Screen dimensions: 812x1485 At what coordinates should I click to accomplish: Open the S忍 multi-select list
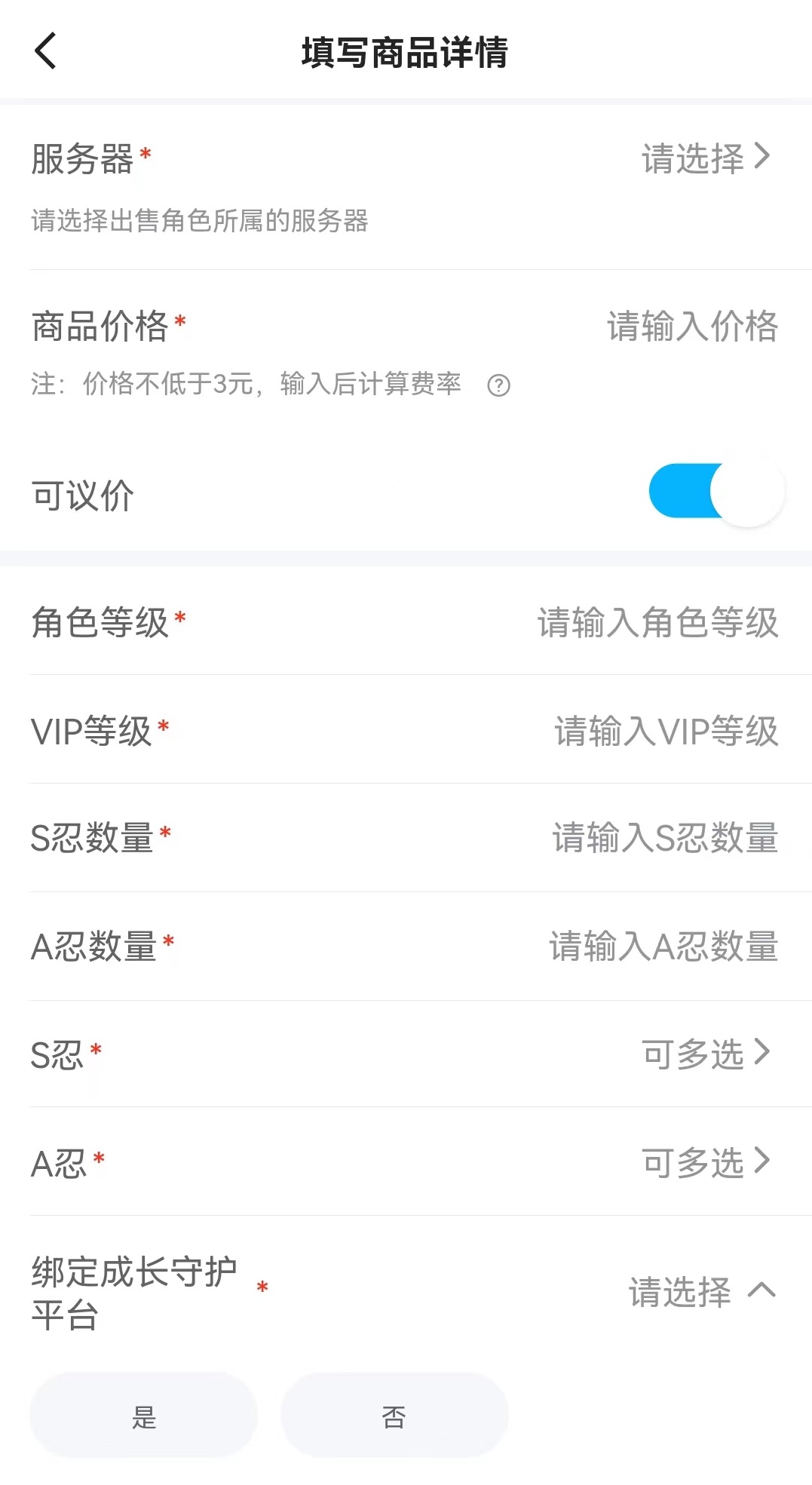tap(705, 1054)
